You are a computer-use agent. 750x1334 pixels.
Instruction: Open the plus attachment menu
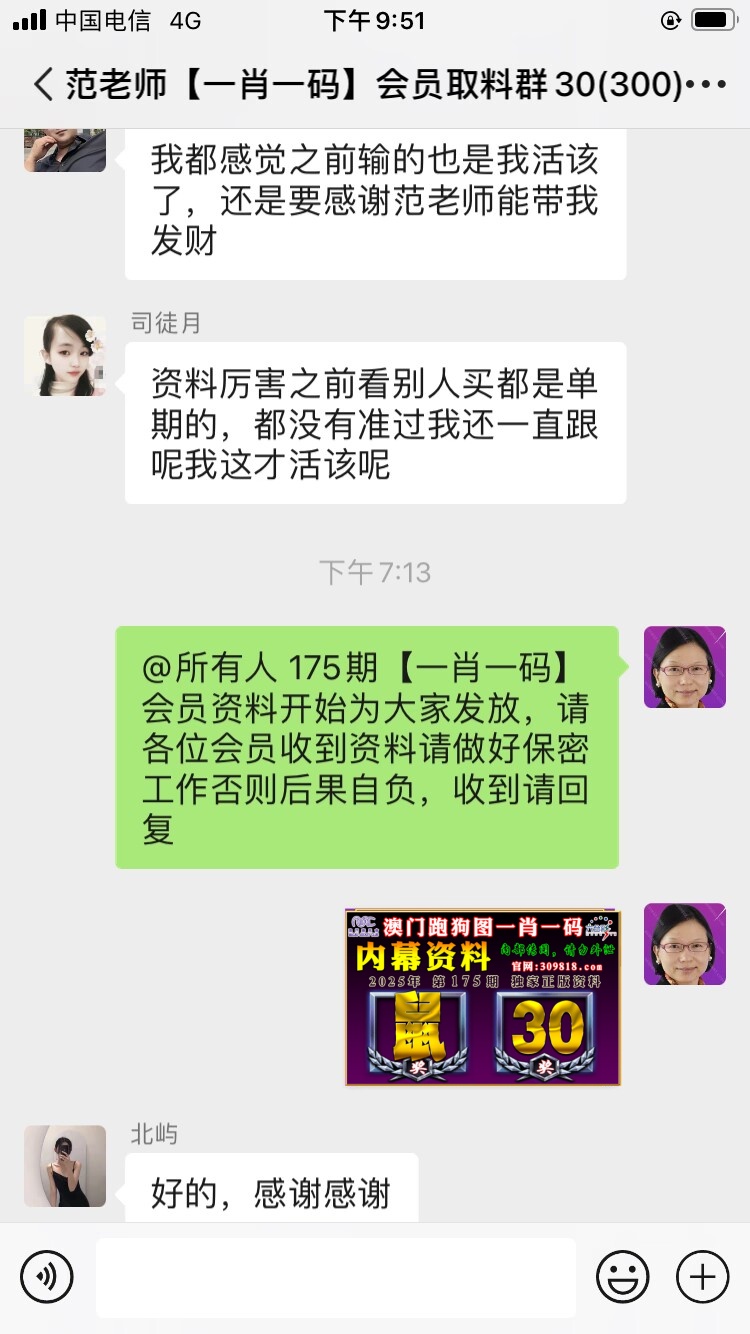tap(702, 1277)
